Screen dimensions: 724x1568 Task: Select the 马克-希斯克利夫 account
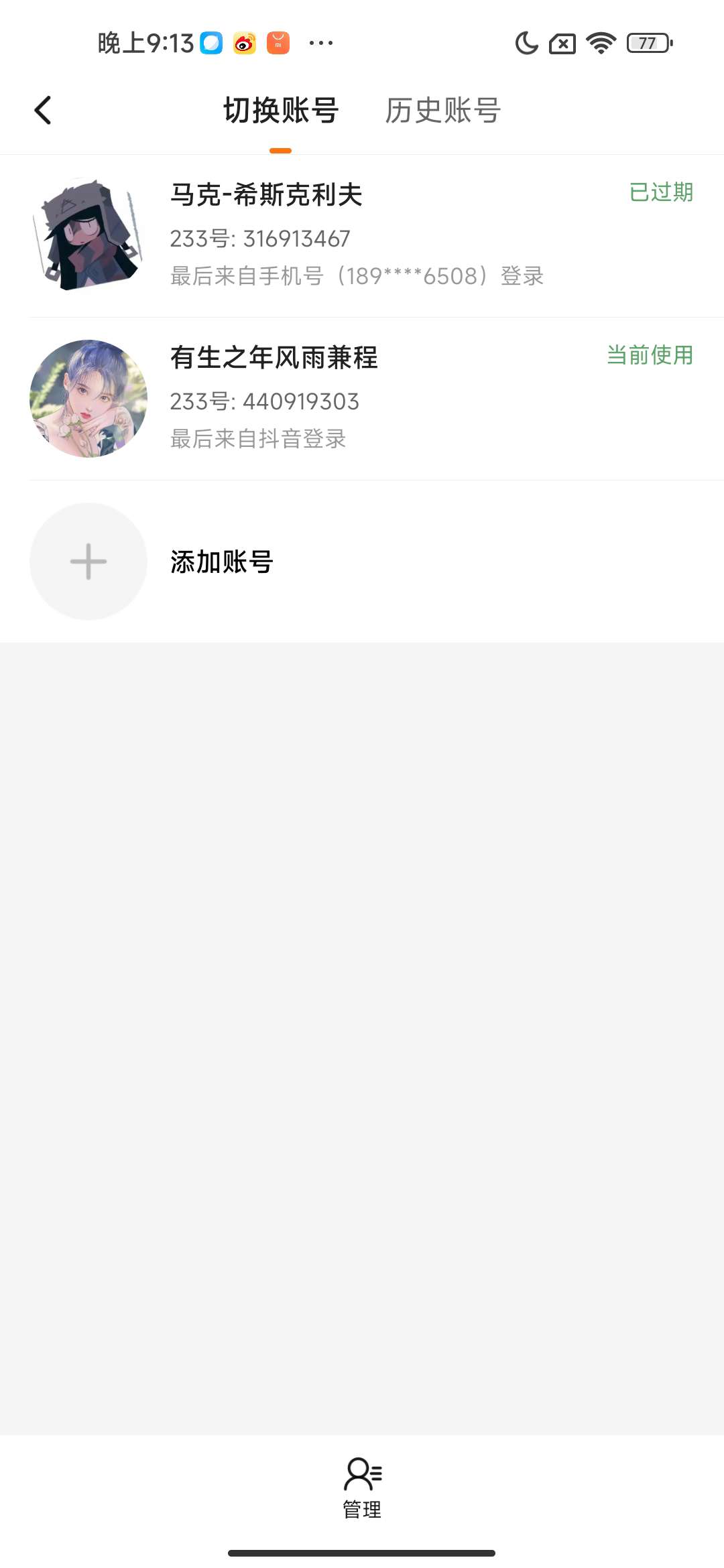coord(362,235)
